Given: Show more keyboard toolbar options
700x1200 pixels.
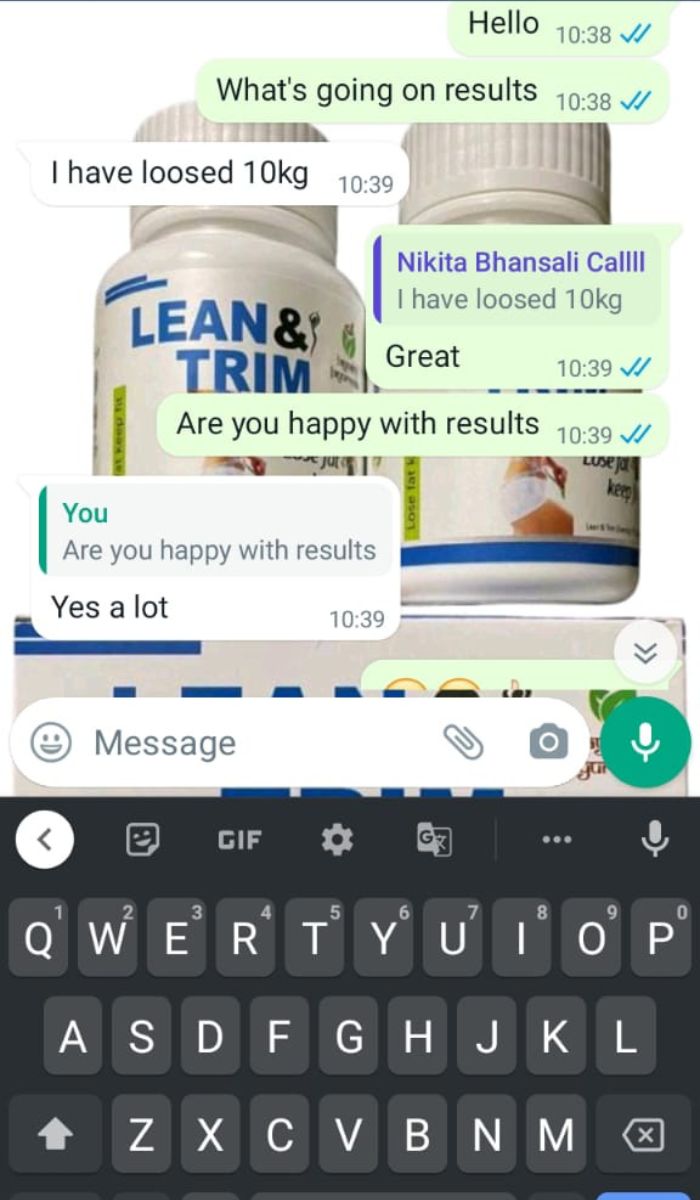Looking at the screenshot, I should pyautogui.click(x=557, y=841).
